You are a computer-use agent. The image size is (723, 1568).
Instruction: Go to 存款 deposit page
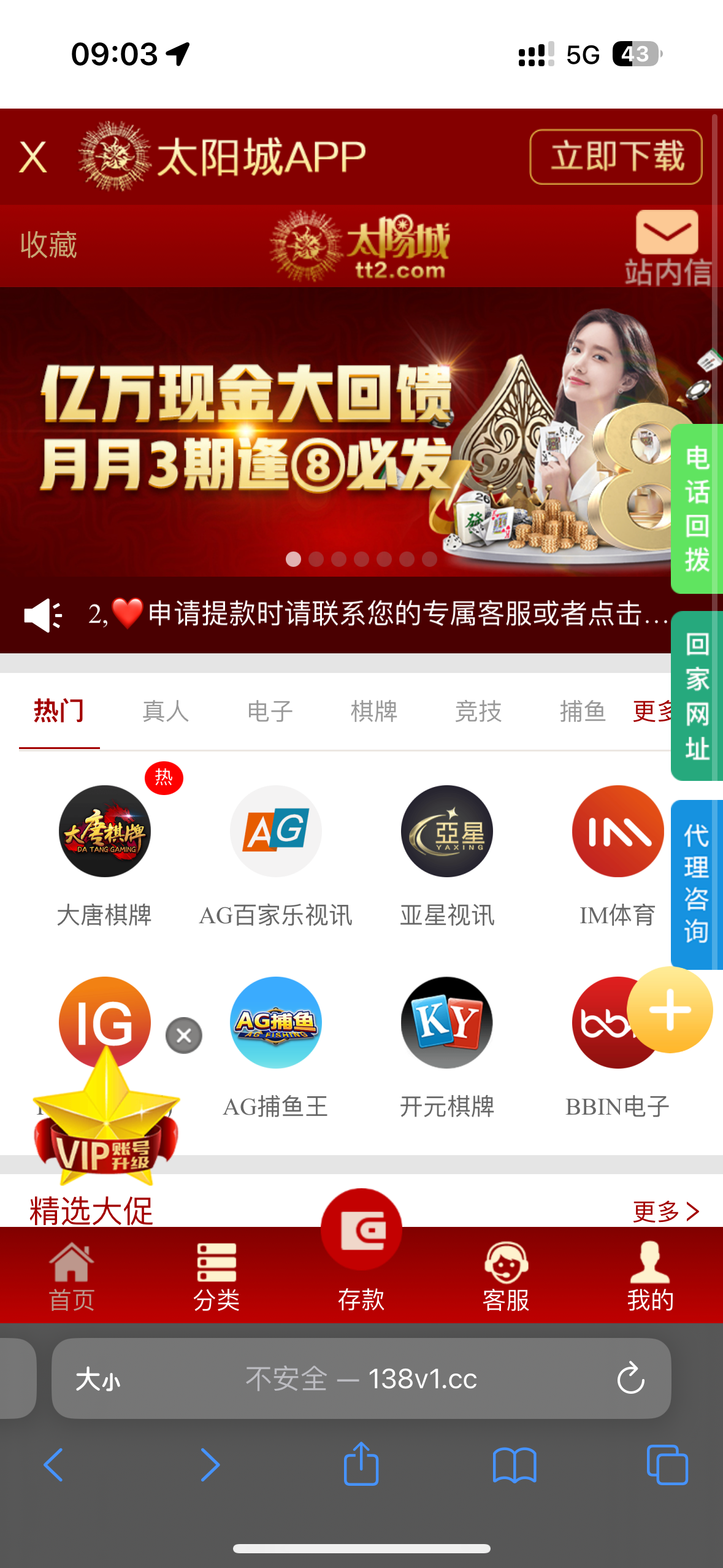[361, 1251]
